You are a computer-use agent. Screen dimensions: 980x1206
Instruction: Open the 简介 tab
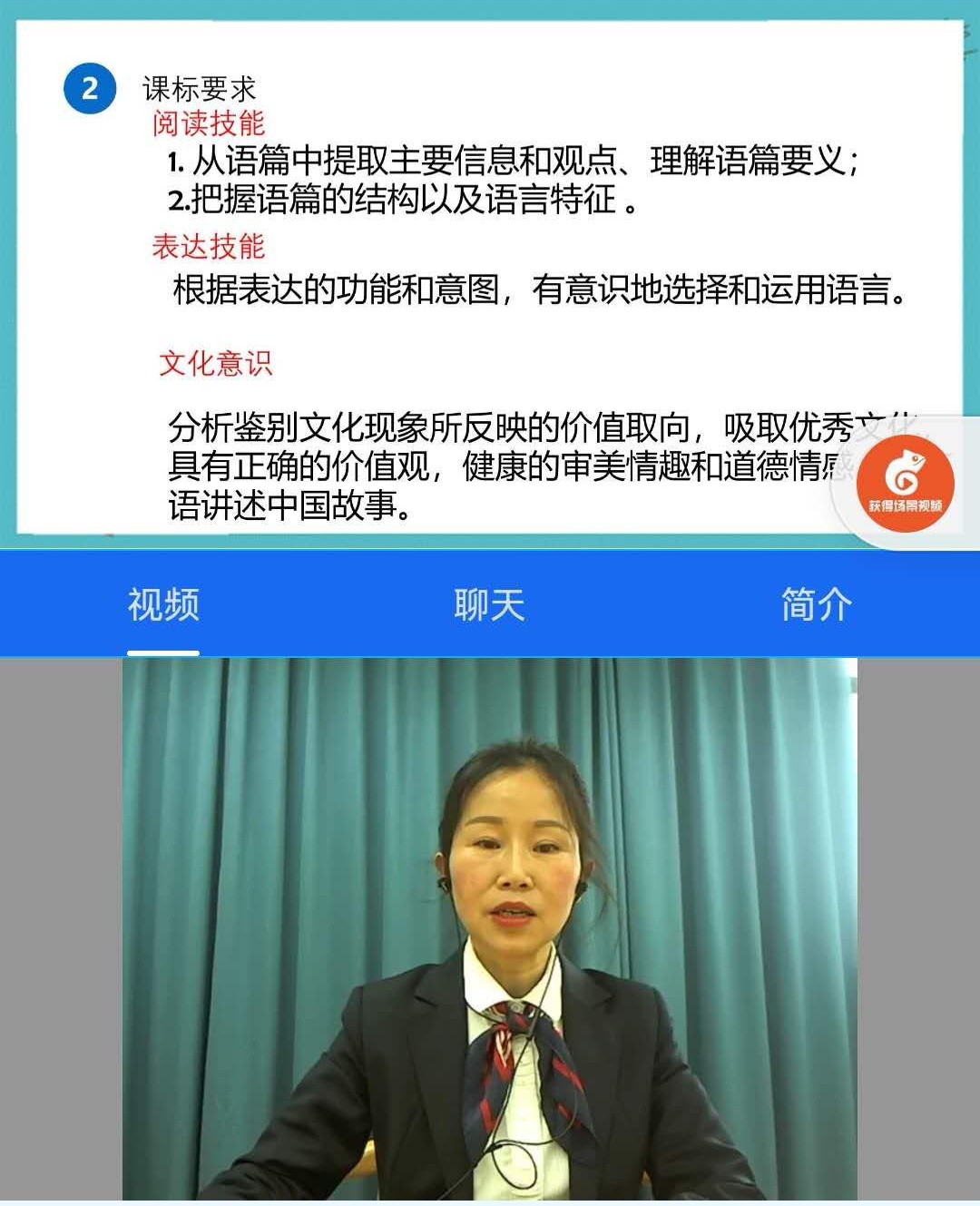click(x=816, y=604)
